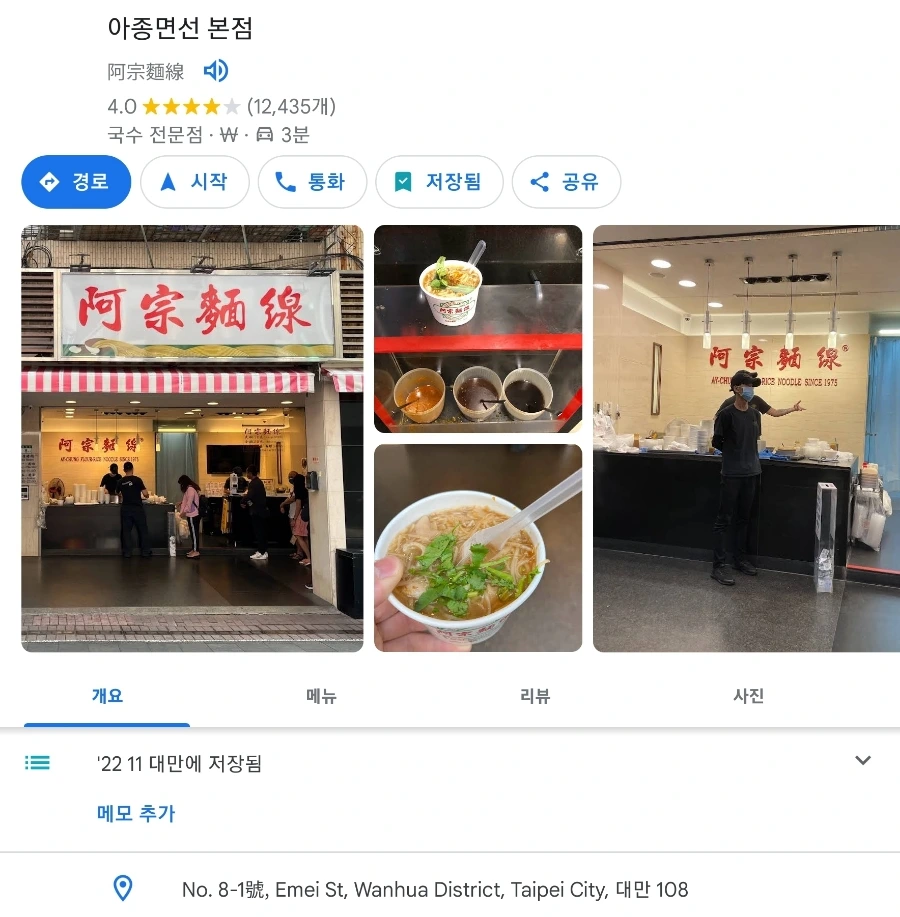Start navigation with 시작
The image size is (900, 917).
[195, 182]
